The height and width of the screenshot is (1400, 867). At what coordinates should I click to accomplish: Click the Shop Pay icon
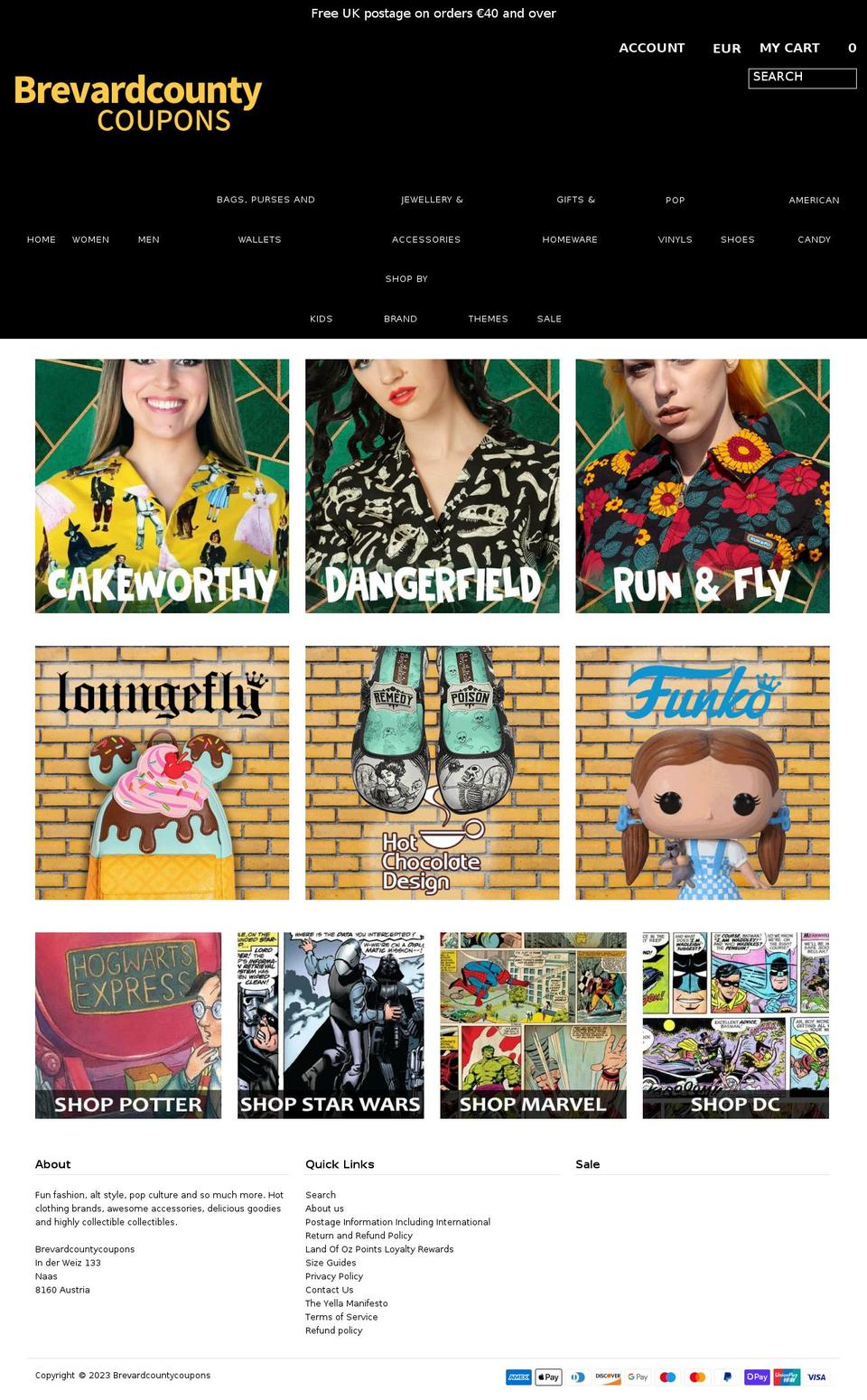click(756, 1377)
